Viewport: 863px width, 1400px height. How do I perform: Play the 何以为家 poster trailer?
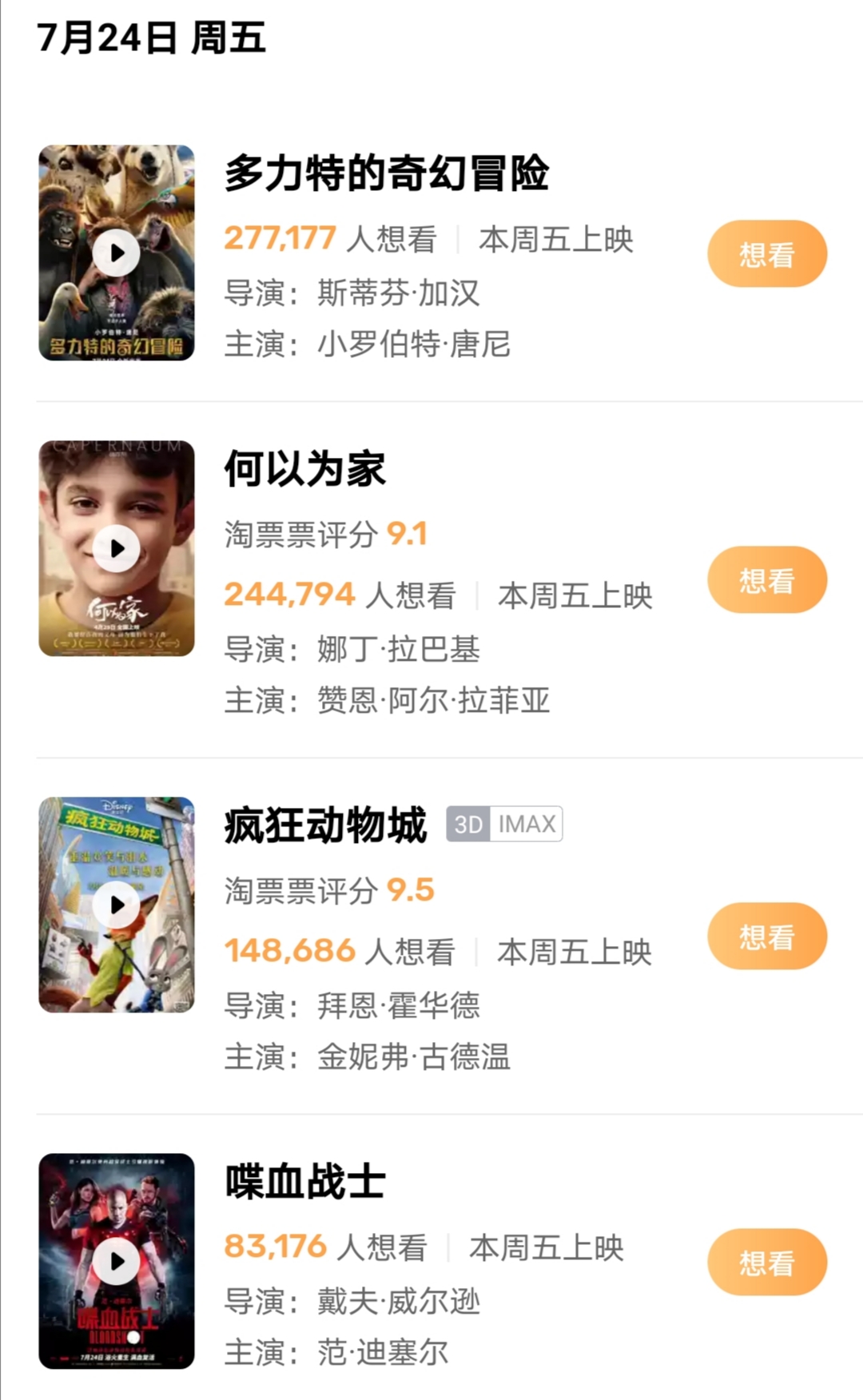[117, 548]
